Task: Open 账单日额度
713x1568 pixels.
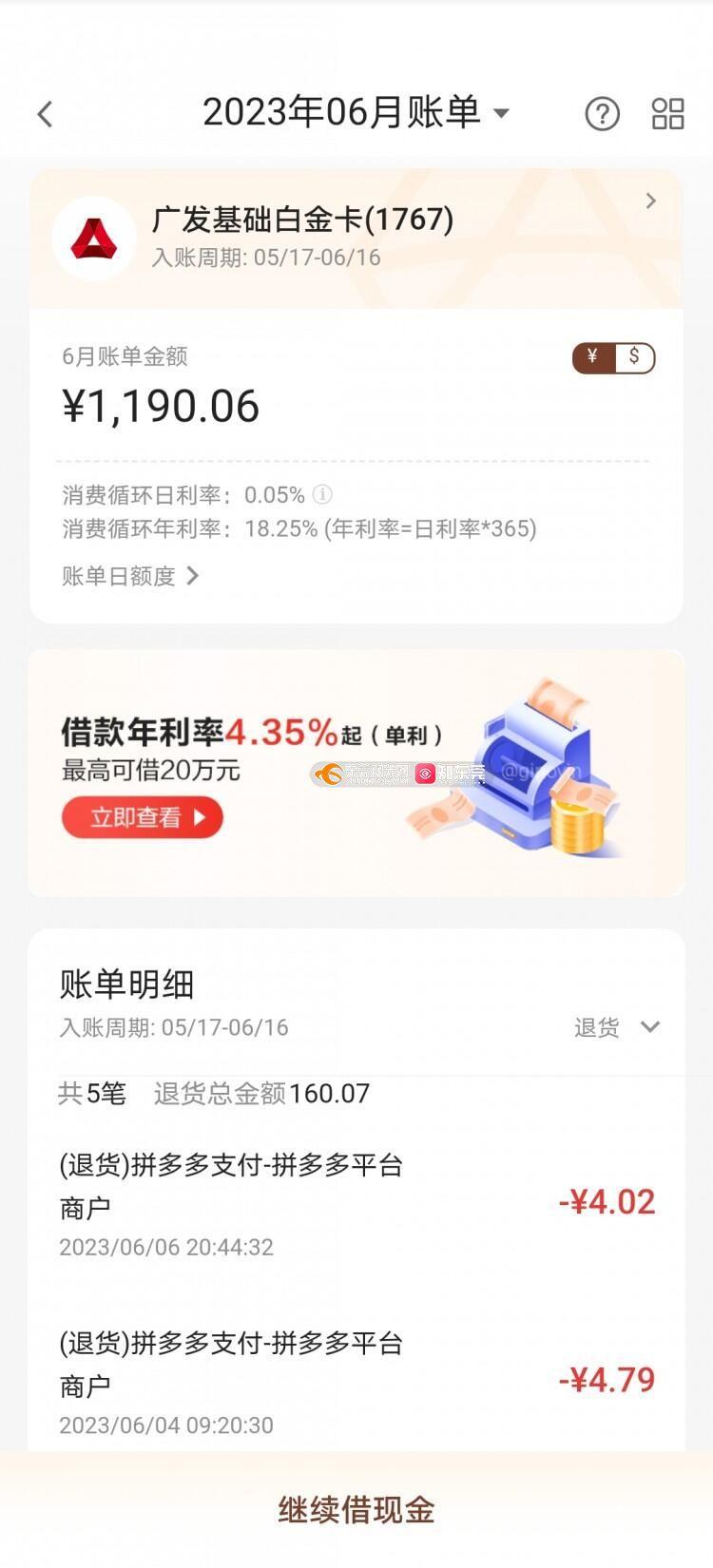Action: coord(130,576)
